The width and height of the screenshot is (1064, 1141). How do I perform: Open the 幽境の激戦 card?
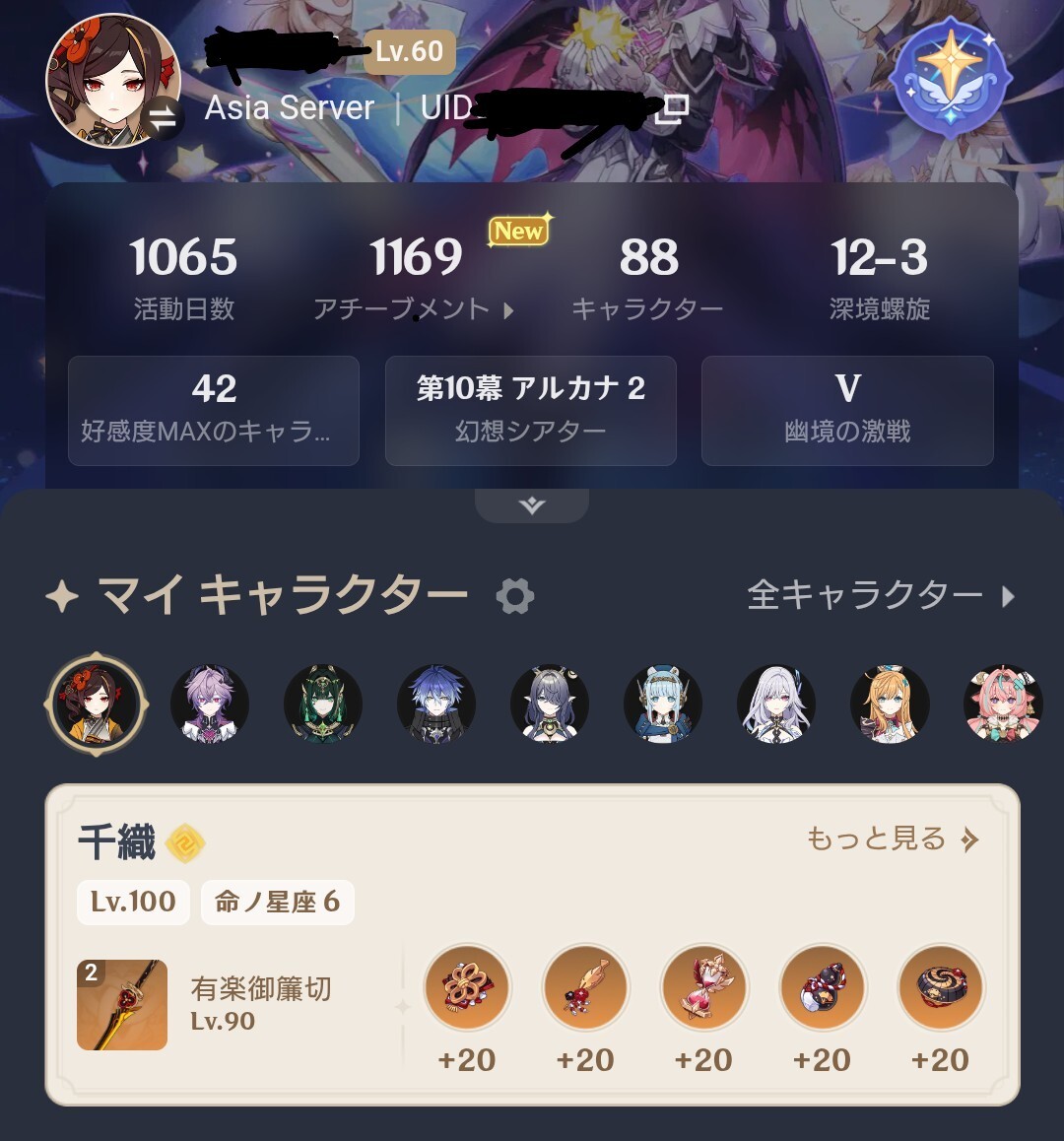(847, 410)
